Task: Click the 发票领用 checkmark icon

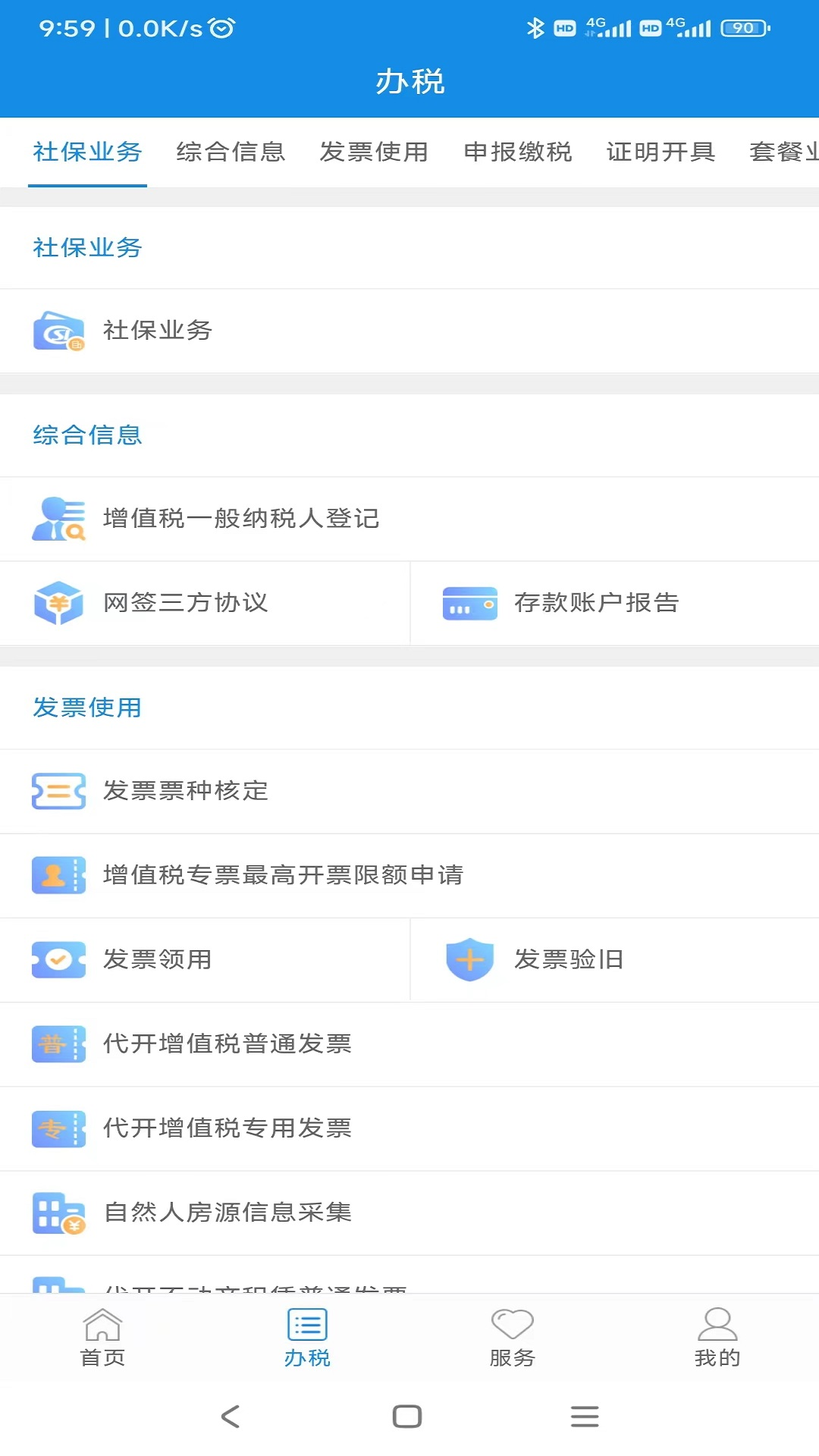Action: coord(58,959)
